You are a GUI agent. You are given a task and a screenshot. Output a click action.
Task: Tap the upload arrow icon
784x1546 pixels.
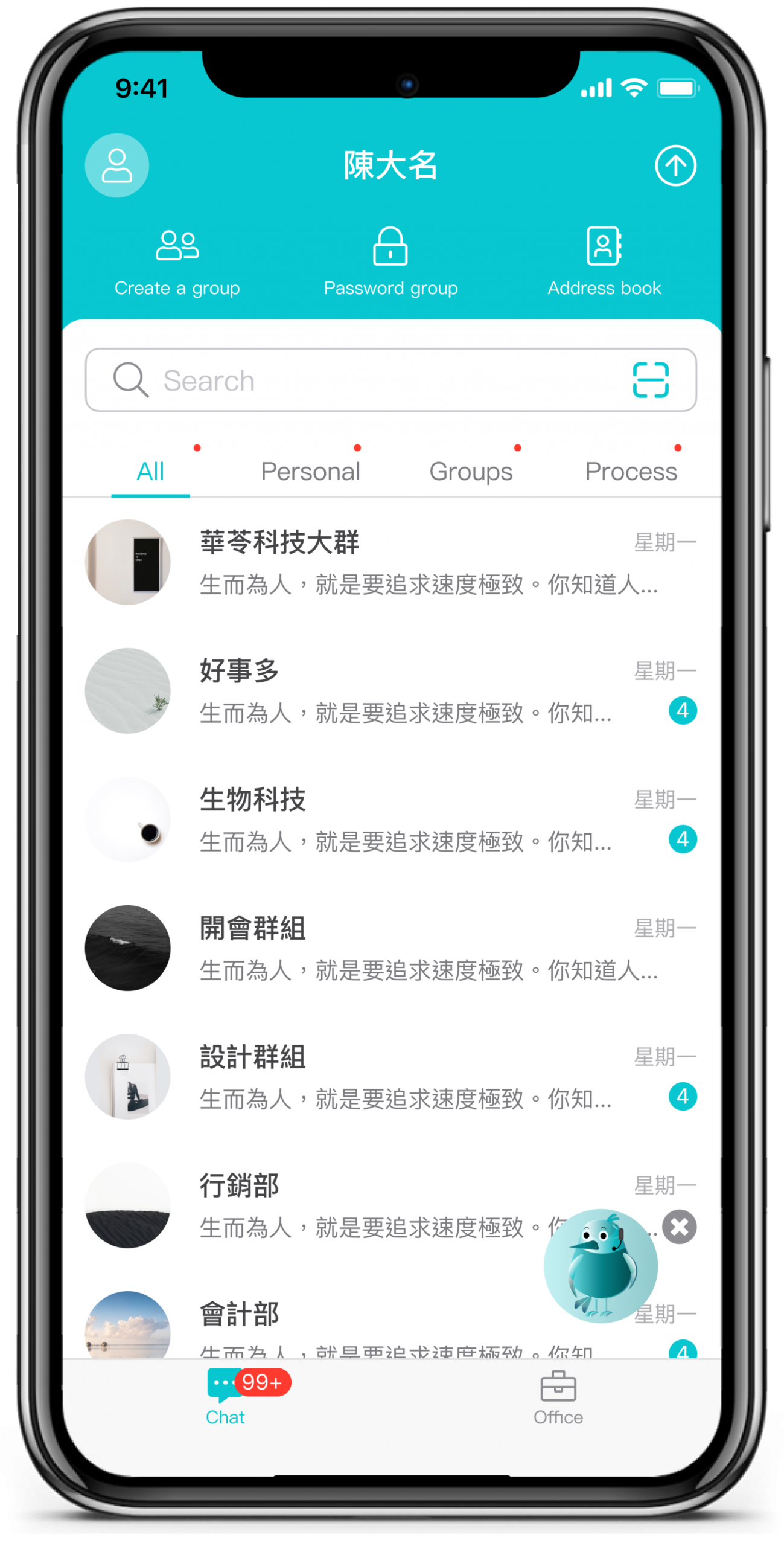pyautogui.click(x=675, y=165)
